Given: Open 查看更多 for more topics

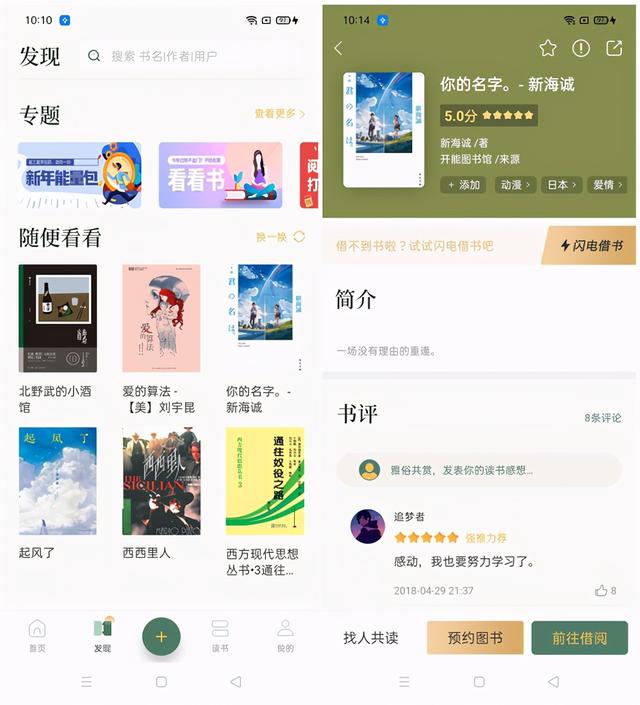Looking at the screenshot, I should pos(280,114).
